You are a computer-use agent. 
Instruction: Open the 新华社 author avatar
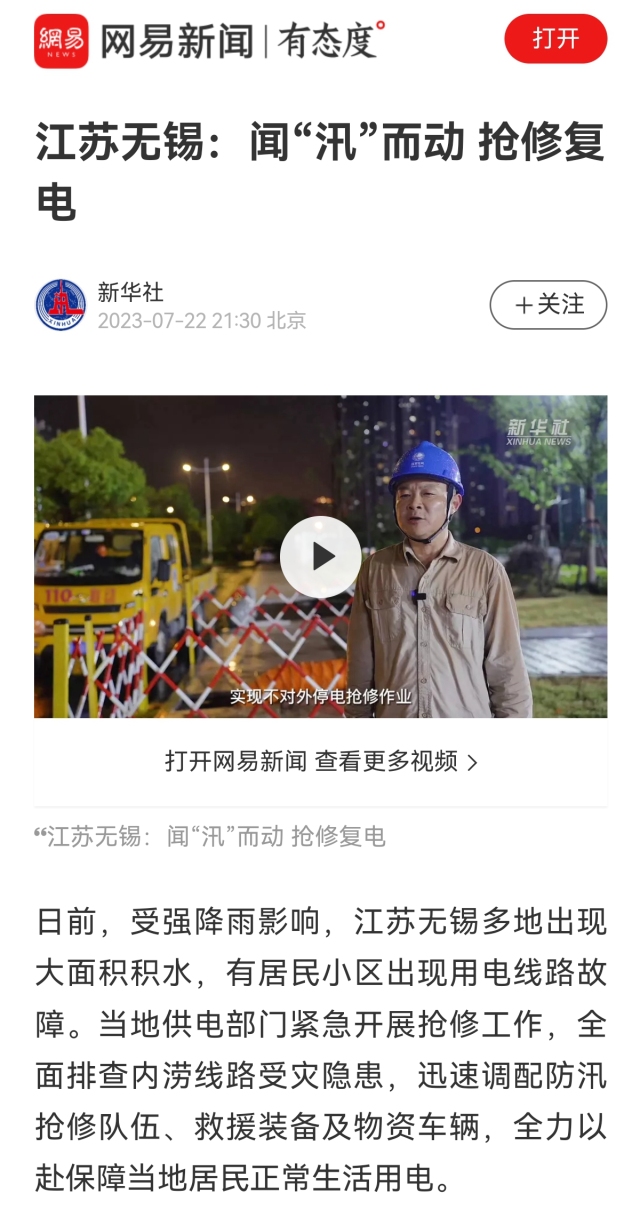coord(61,305)
